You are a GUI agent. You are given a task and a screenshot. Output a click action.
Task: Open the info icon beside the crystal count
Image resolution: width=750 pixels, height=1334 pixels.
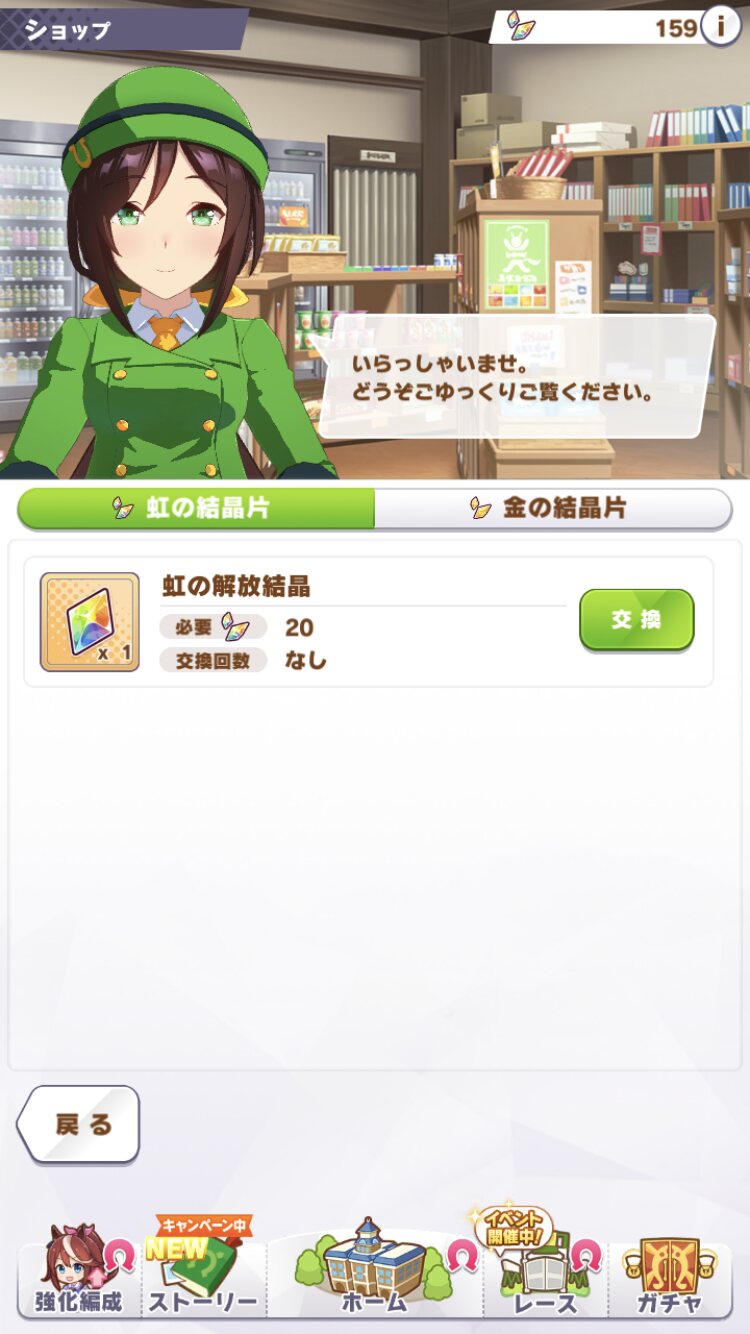720,26
